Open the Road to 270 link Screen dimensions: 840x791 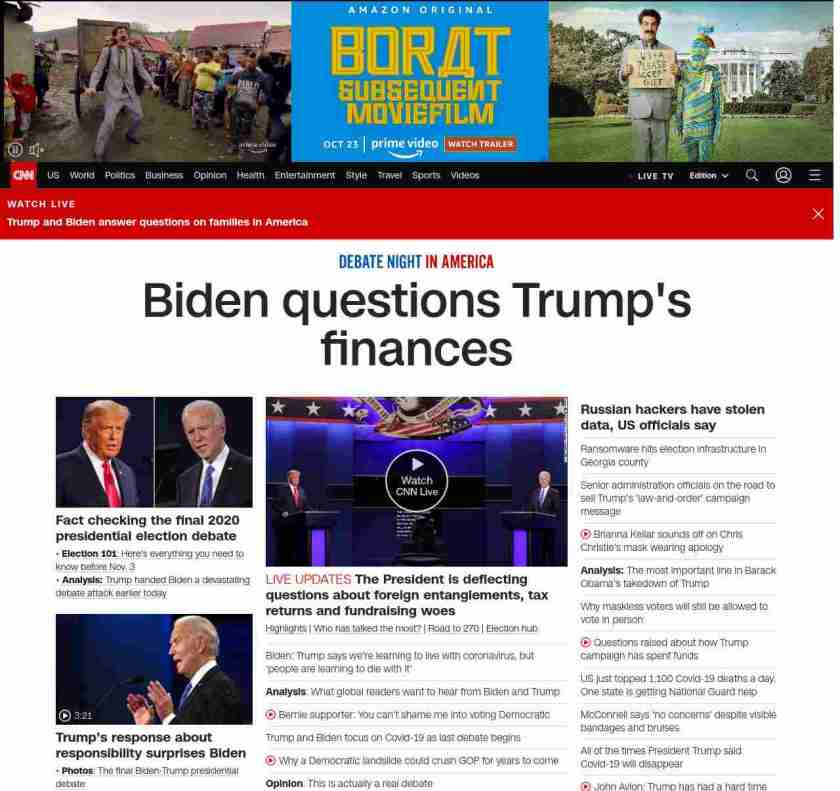[x=453, y=628]
